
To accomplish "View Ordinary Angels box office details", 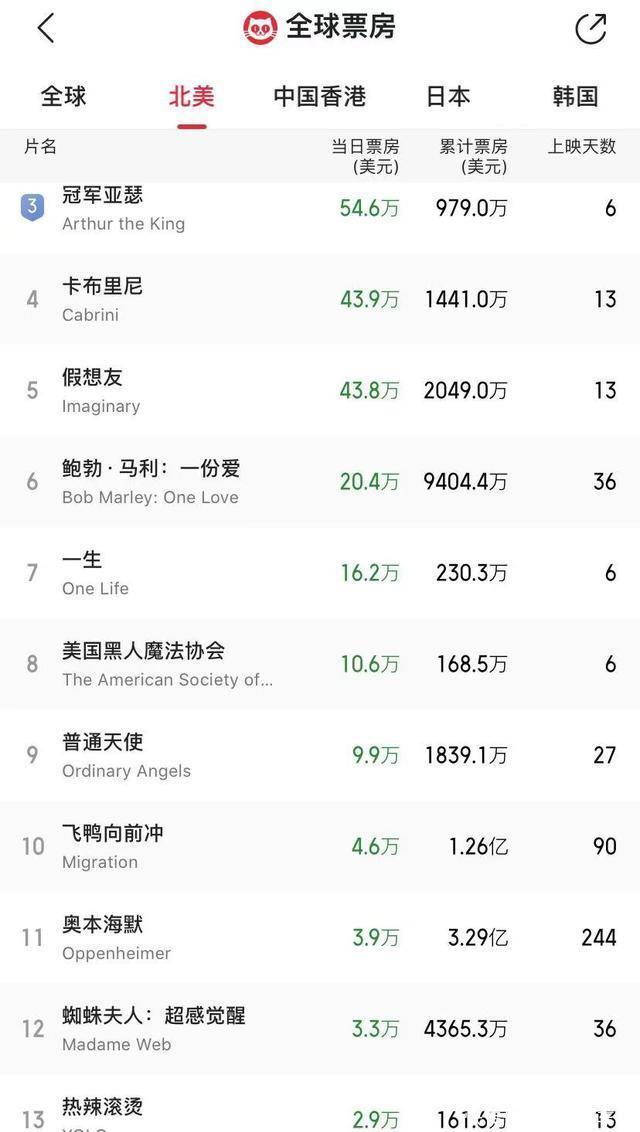I will [320, 755].
